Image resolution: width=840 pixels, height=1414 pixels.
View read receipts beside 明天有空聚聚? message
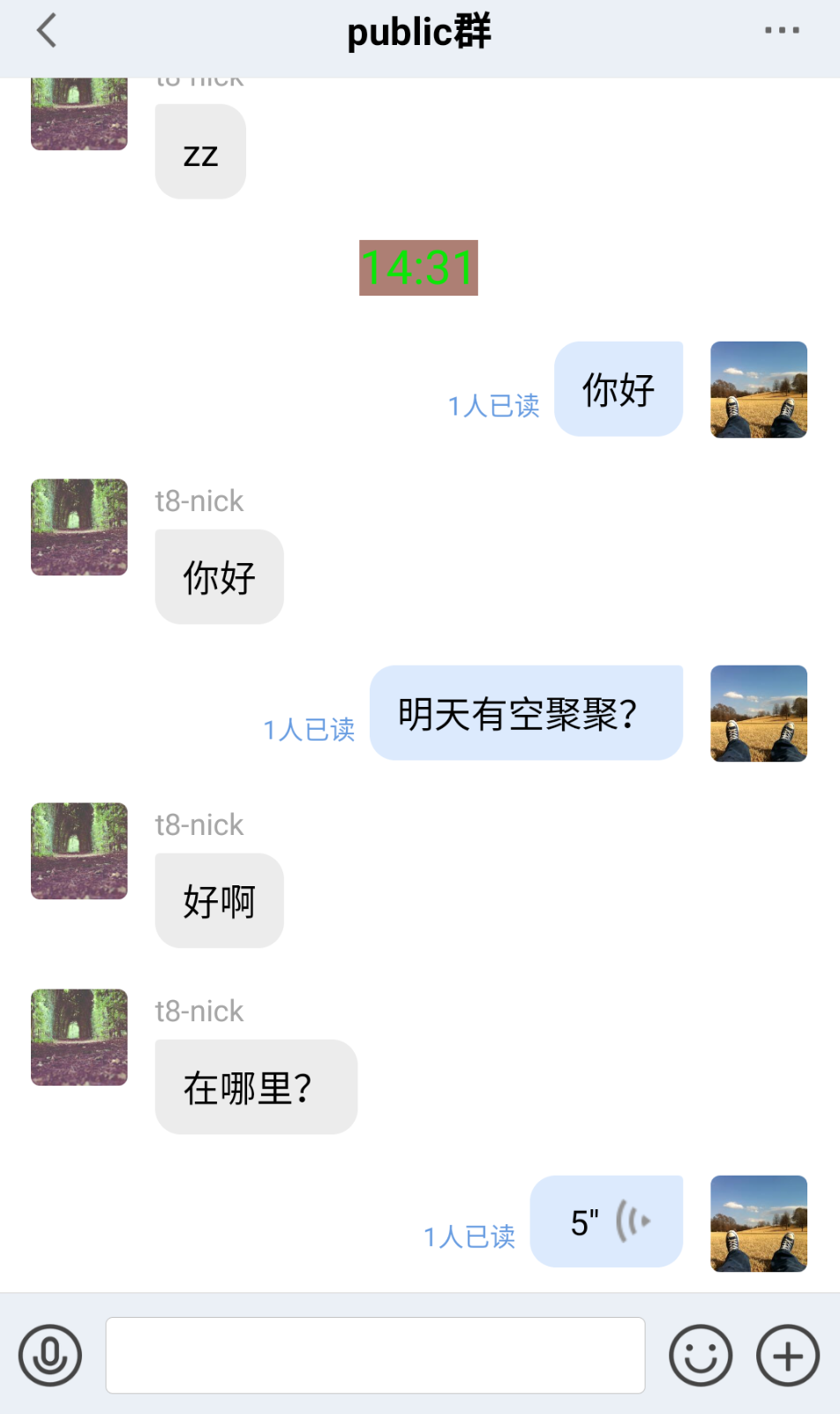310,729
